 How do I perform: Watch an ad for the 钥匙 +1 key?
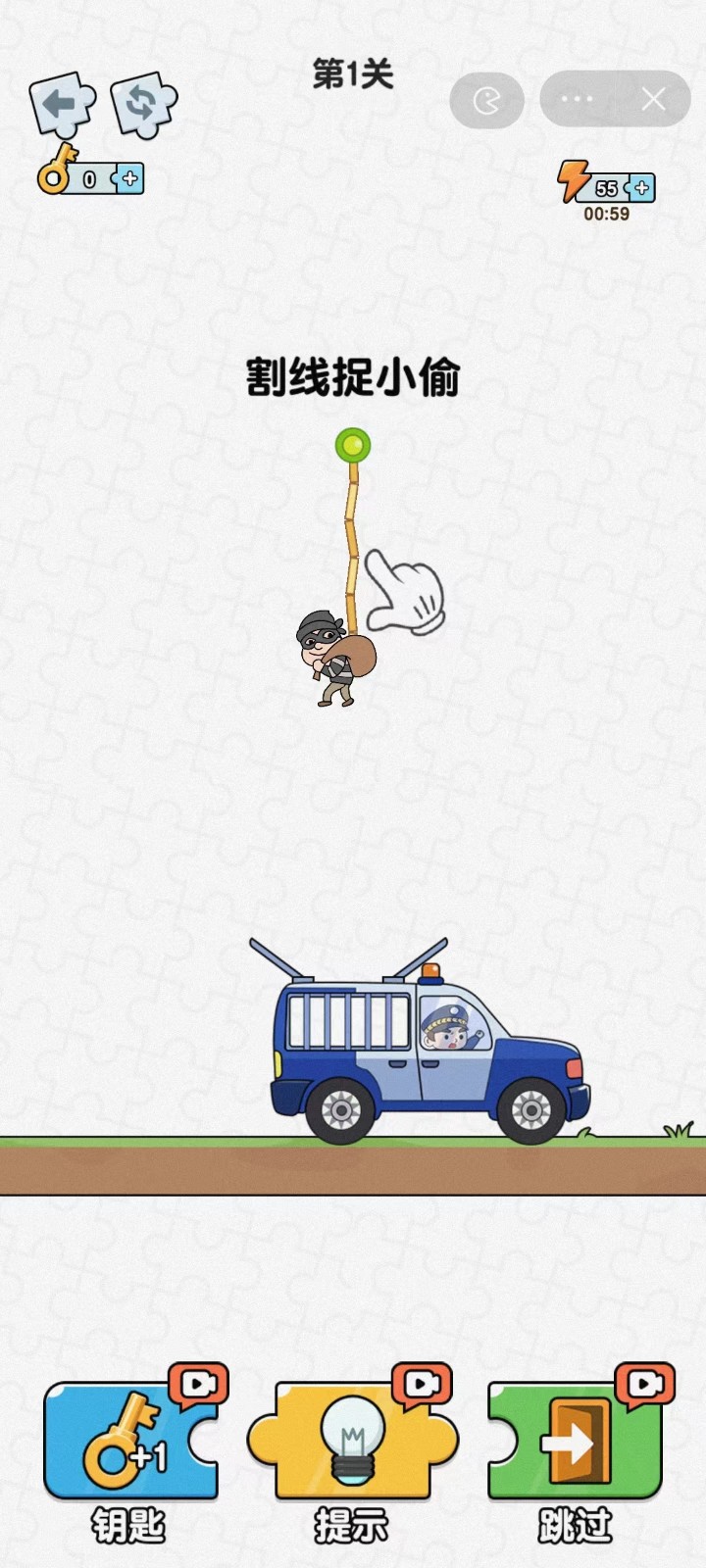pos(130,1441)
